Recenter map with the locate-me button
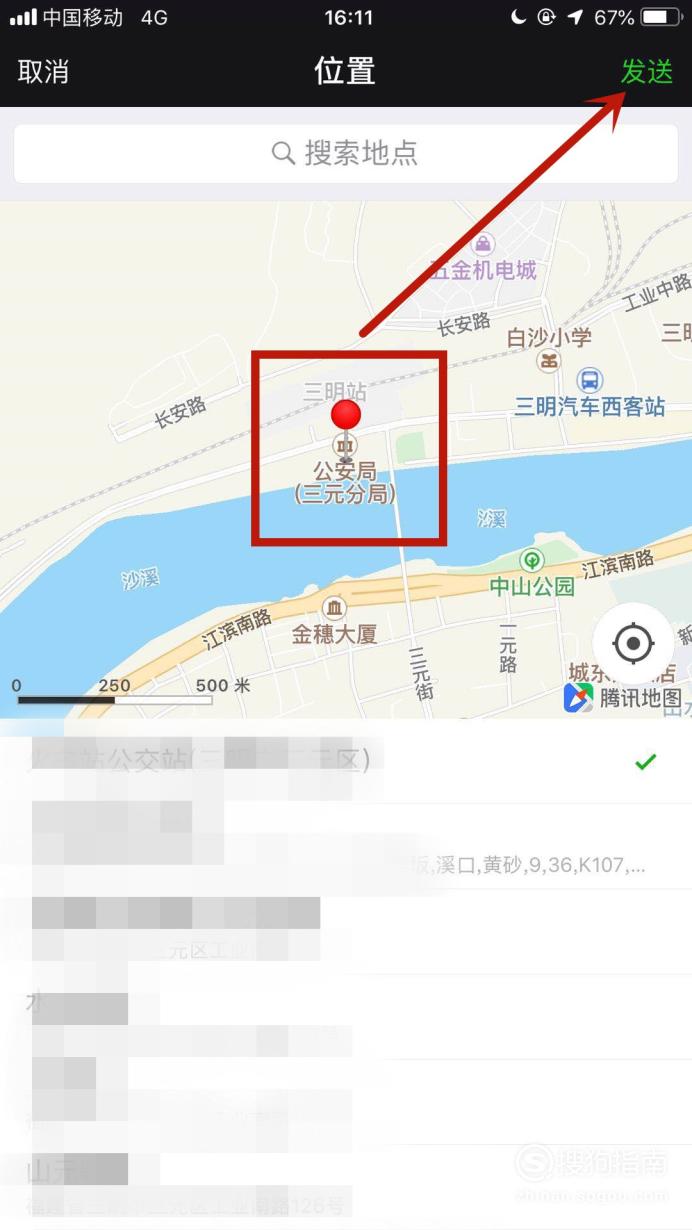The height and width of the screenshot is (1230, 692). (633, 643)
